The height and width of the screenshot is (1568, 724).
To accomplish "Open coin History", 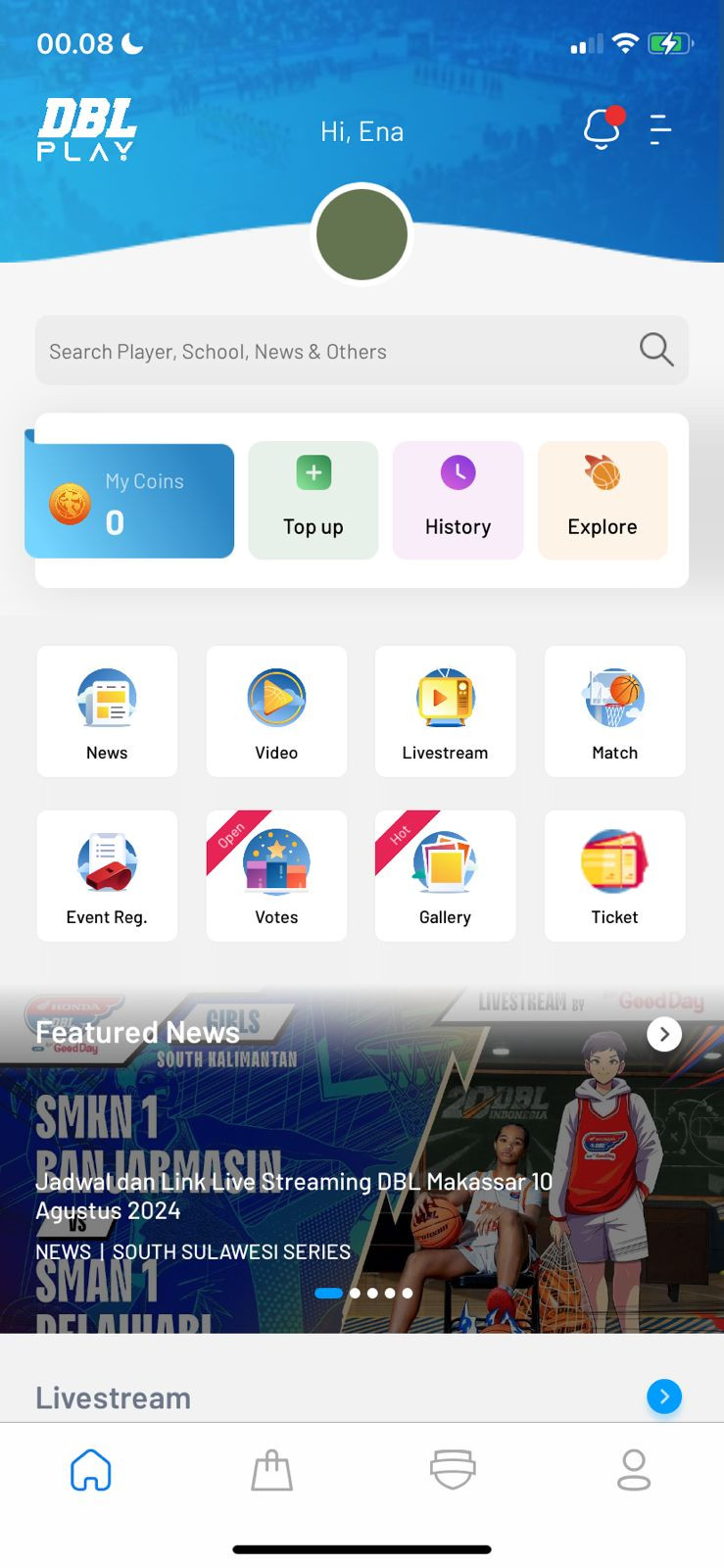I will [x=458, y=501].
